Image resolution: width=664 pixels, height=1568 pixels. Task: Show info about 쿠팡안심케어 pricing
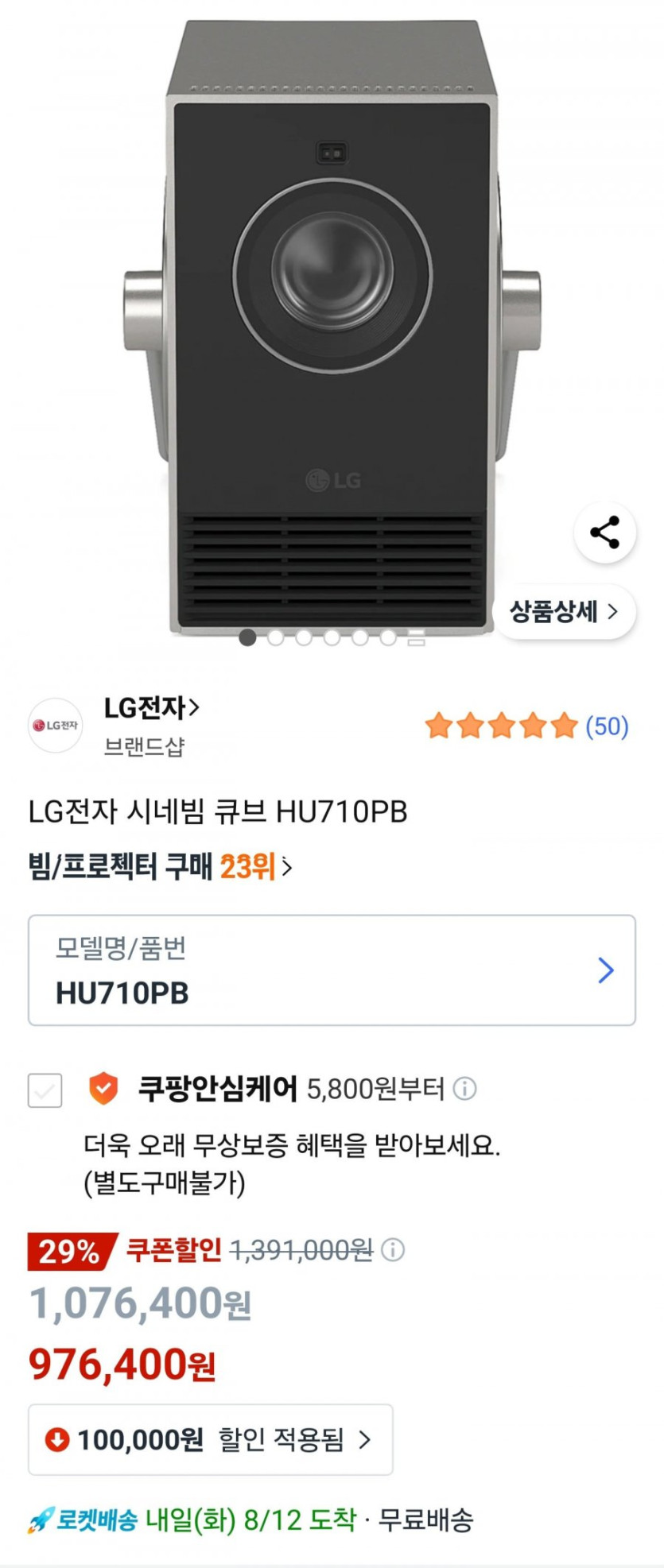coord(464,1089)
